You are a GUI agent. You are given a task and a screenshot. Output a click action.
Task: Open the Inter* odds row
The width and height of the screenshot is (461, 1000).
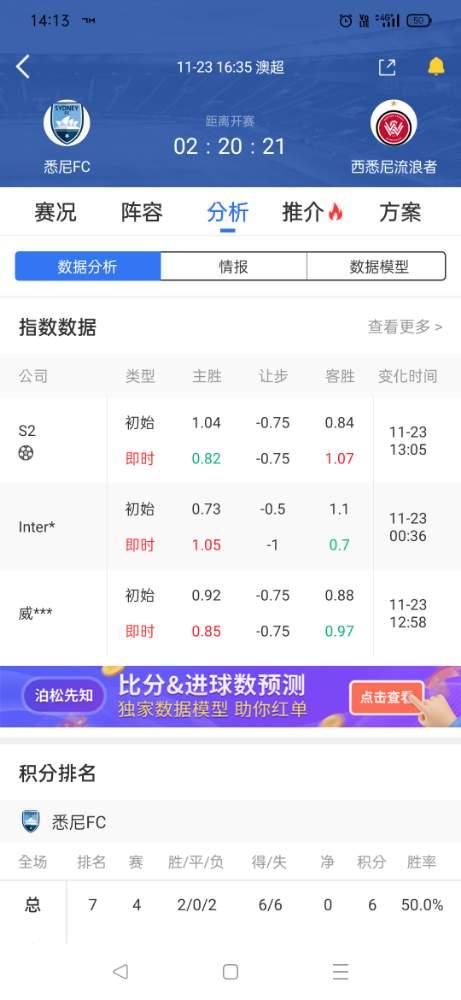click(x=230, y=527)
